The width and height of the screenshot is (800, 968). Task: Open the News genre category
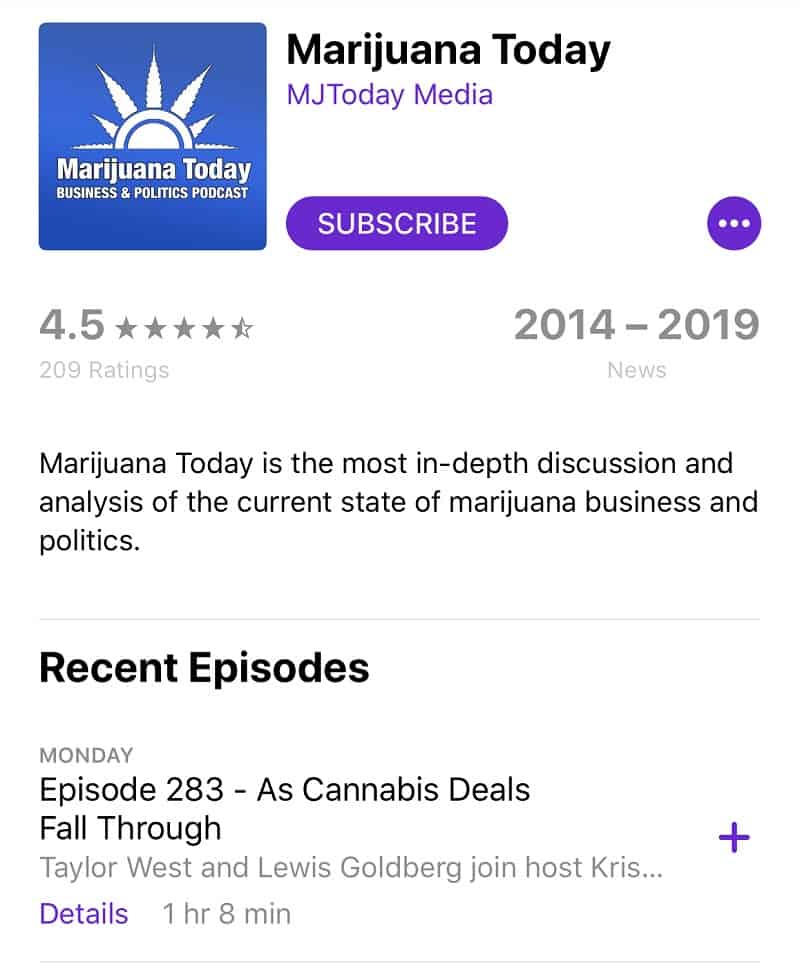637,370
